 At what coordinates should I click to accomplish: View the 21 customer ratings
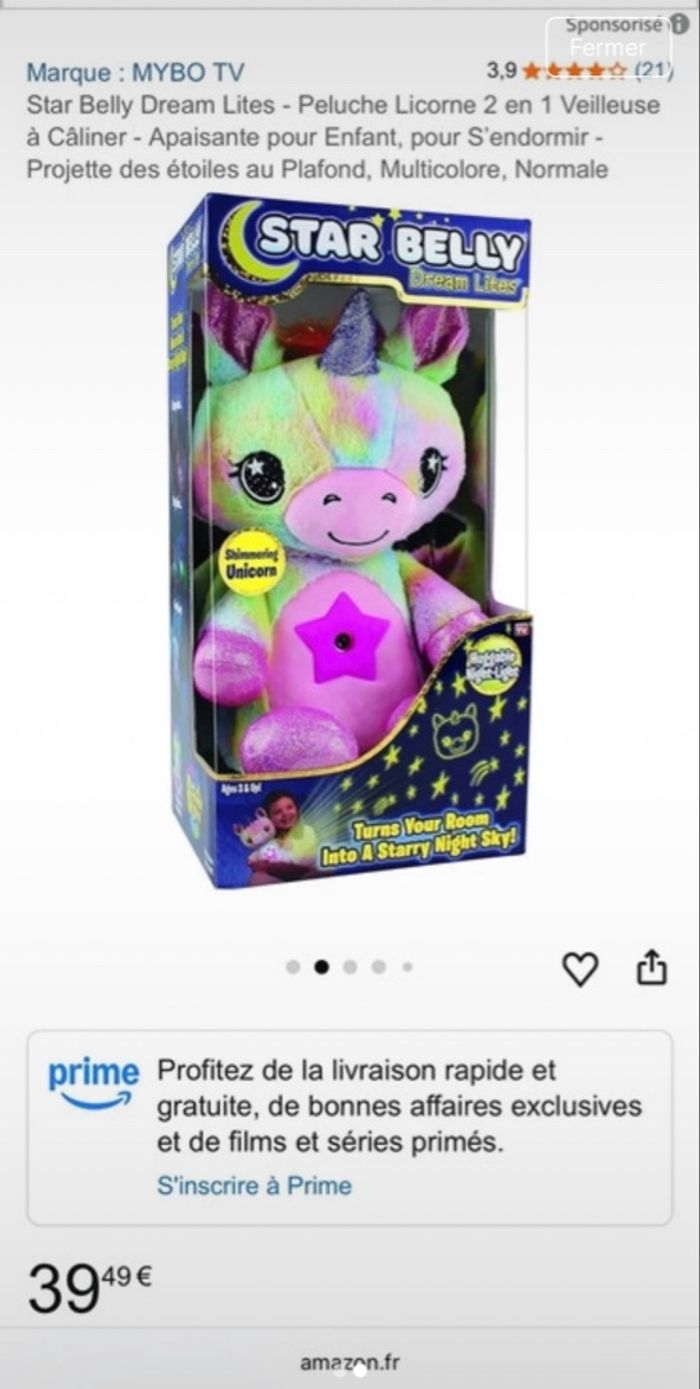click(652, 71)
